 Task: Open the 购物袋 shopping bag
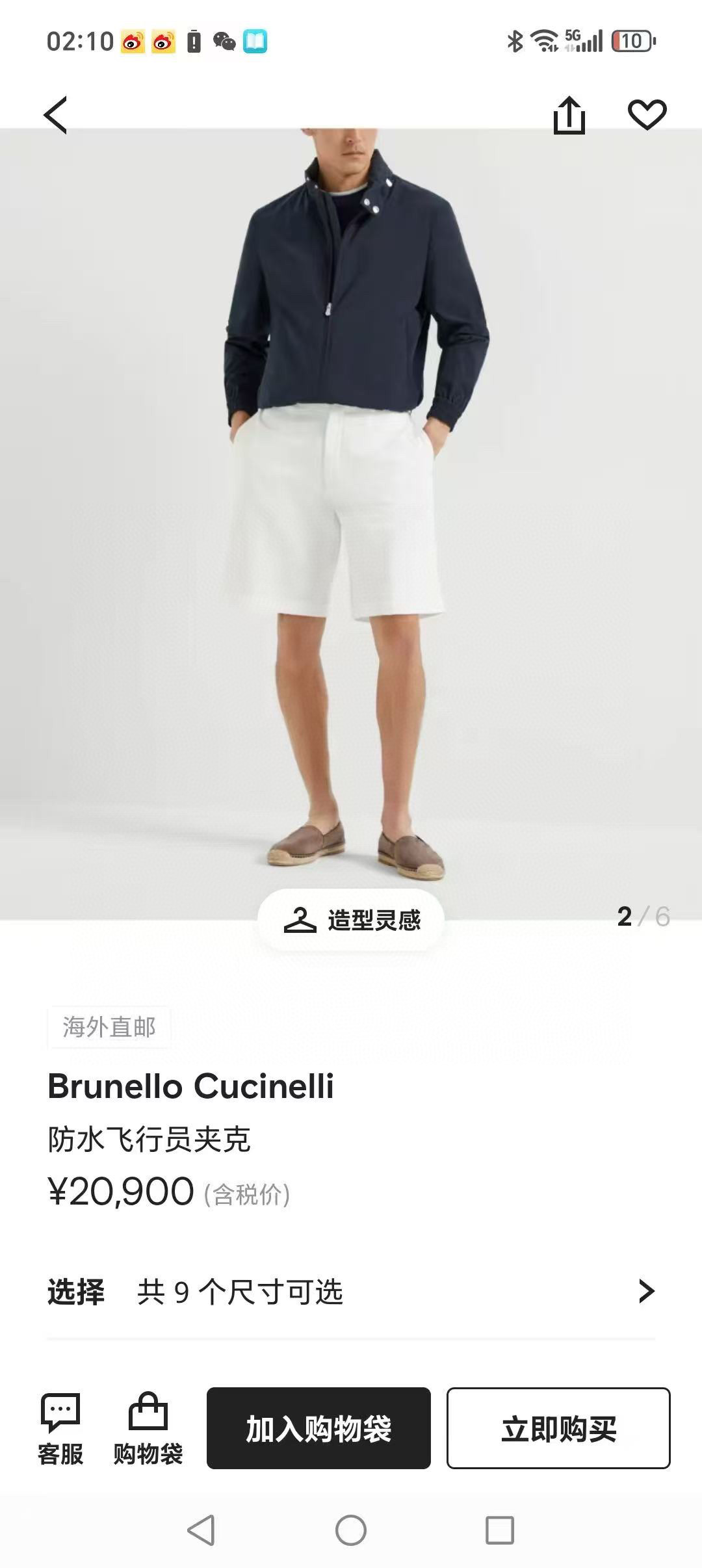coord(148,1428)
